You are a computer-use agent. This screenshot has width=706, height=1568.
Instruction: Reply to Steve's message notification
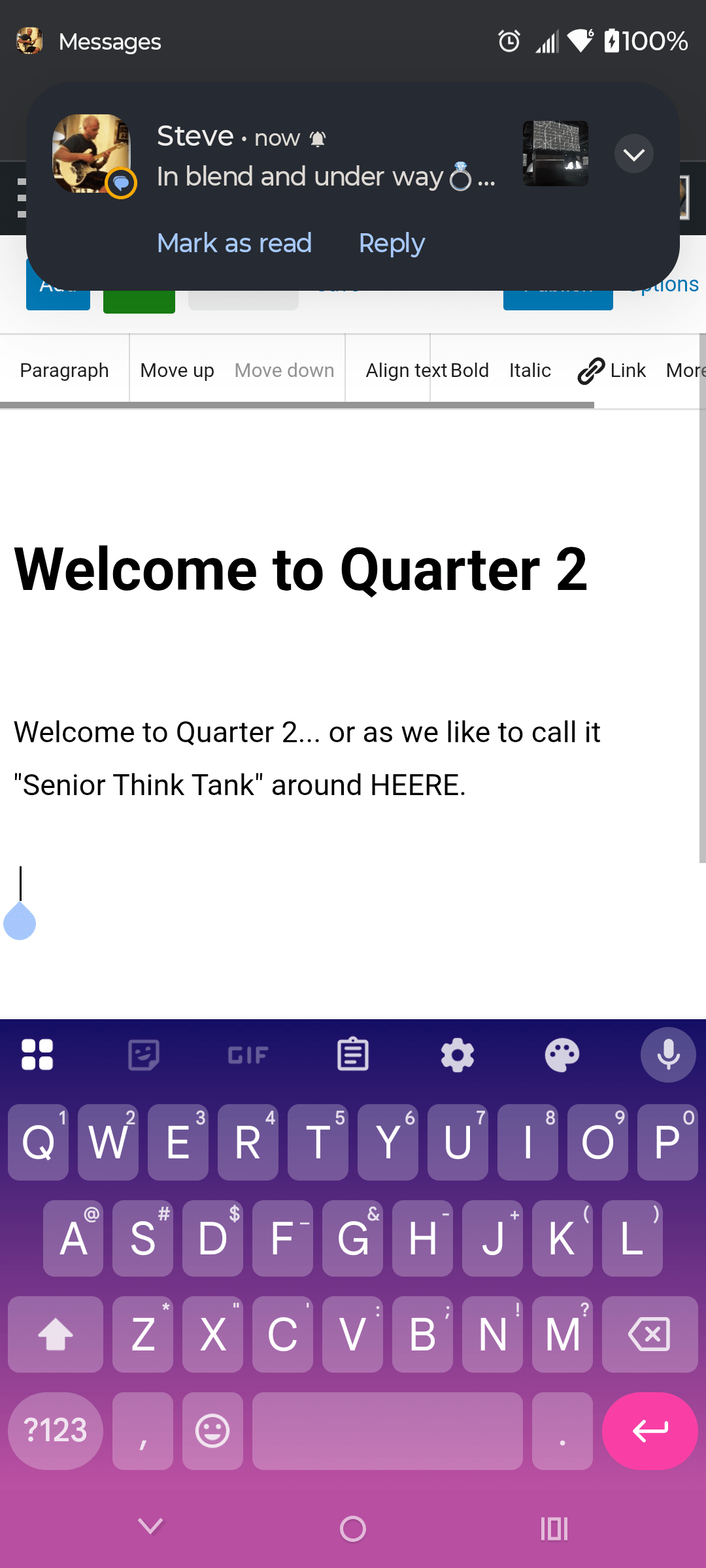392,243
